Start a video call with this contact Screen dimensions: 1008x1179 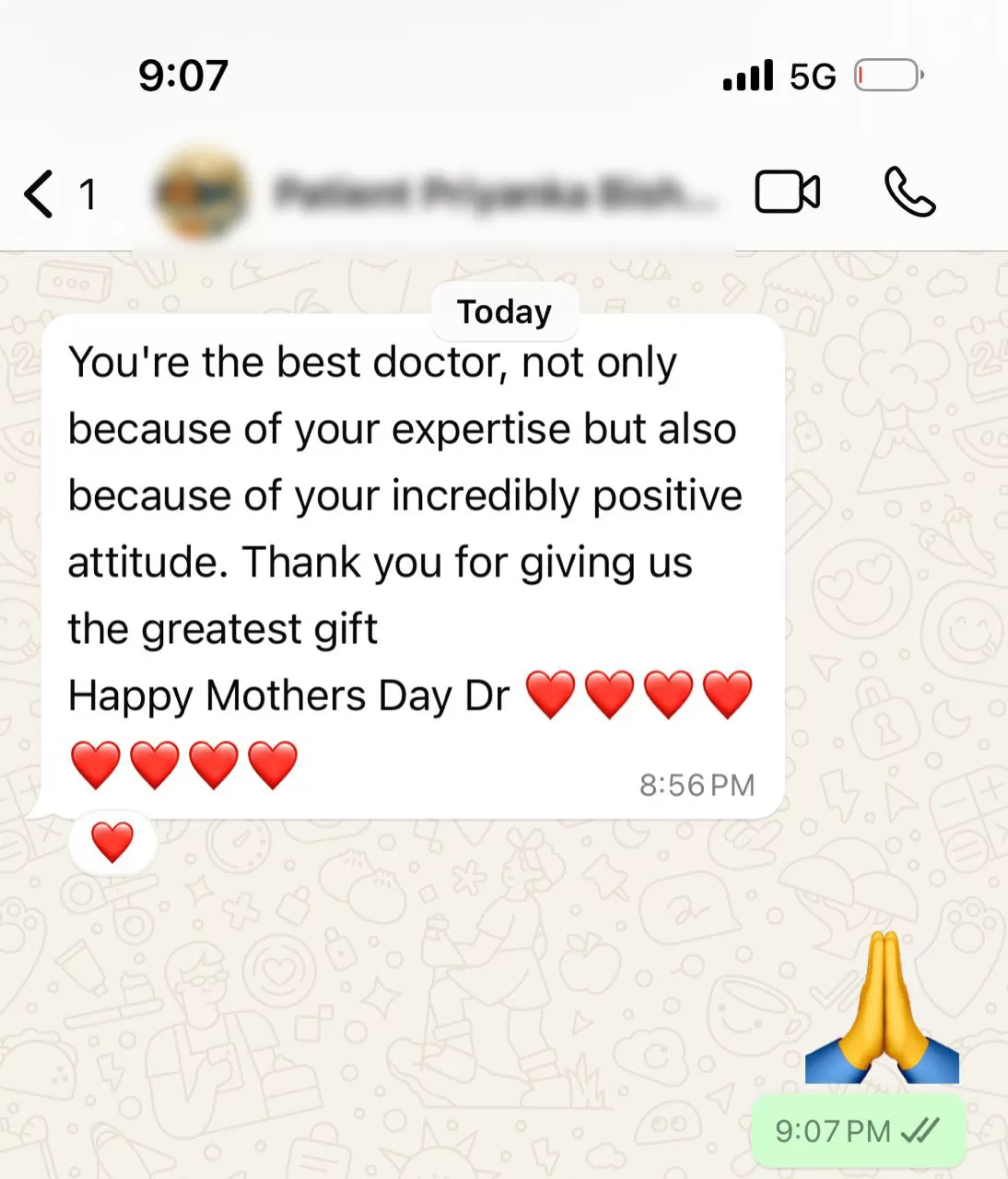tap(787, 193)
